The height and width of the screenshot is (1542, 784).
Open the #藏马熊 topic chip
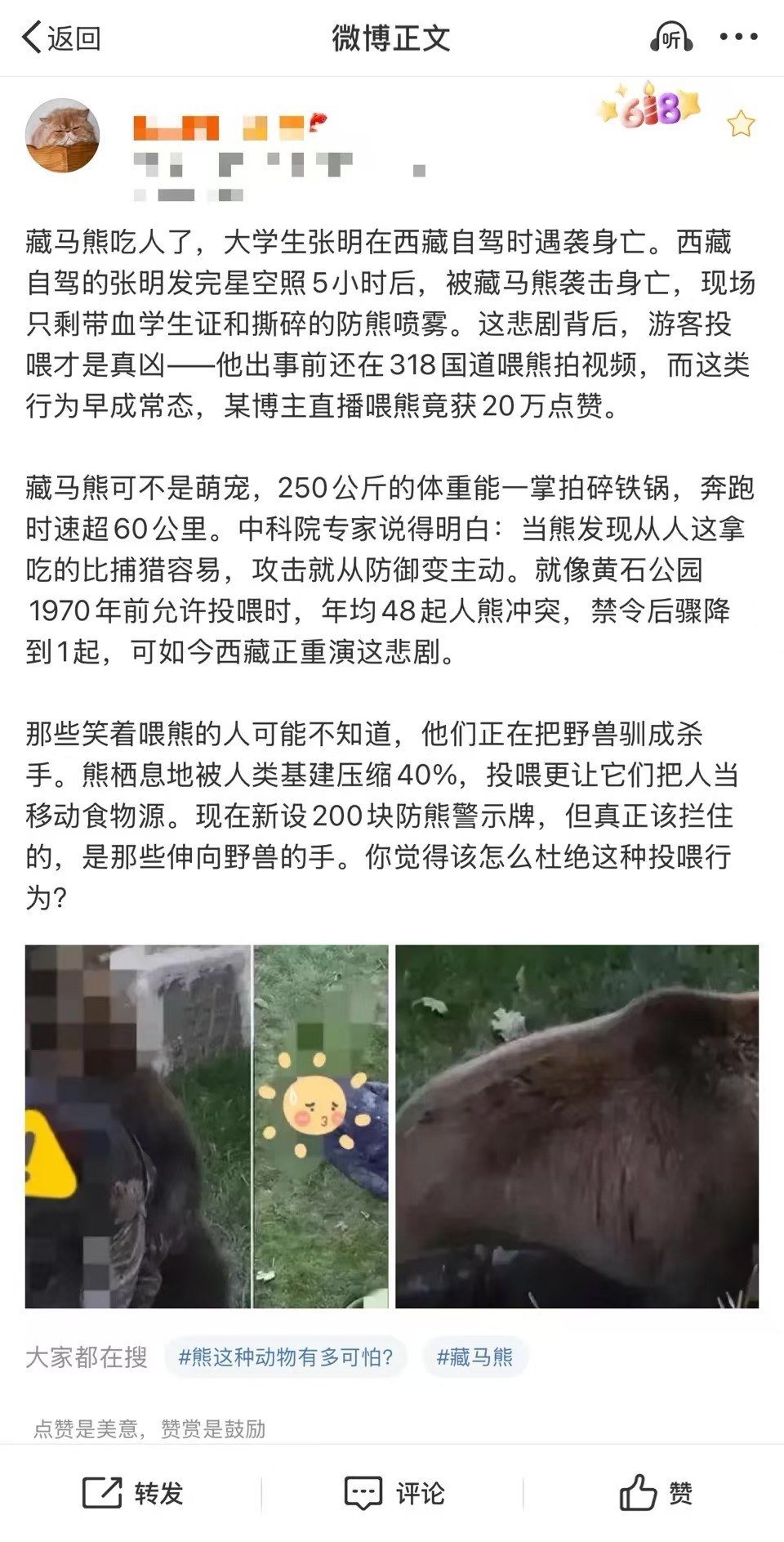coord(474,1357)
